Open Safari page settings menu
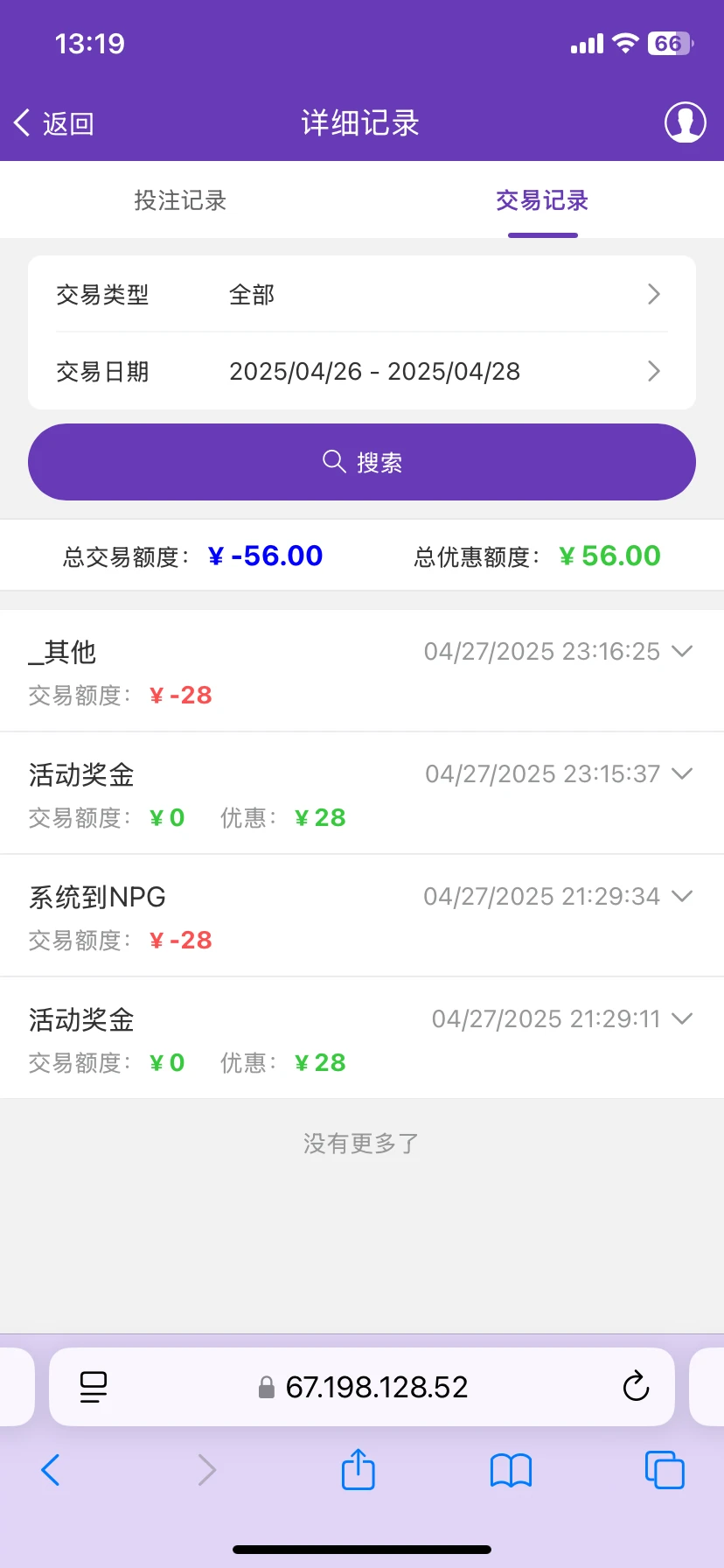Viewport: 724px width, 1568px height. click(94, 1387)
